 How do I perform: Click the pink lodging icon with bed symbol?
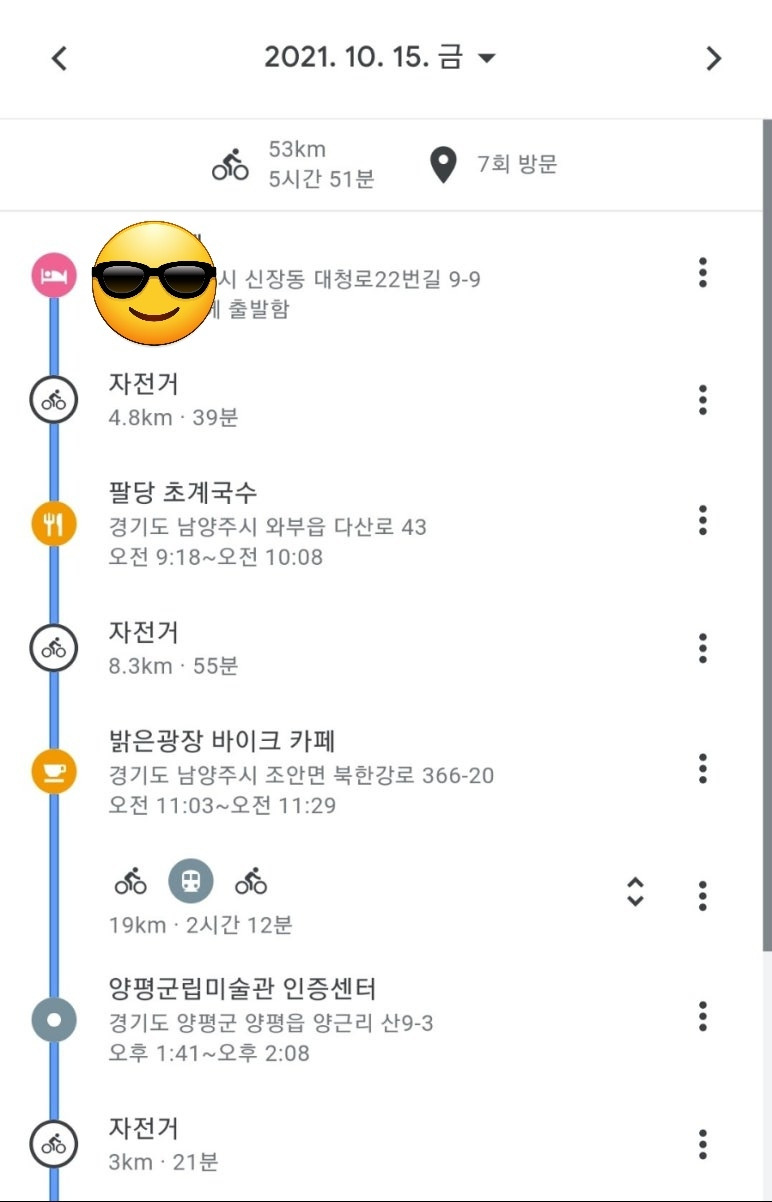[52, 272]
